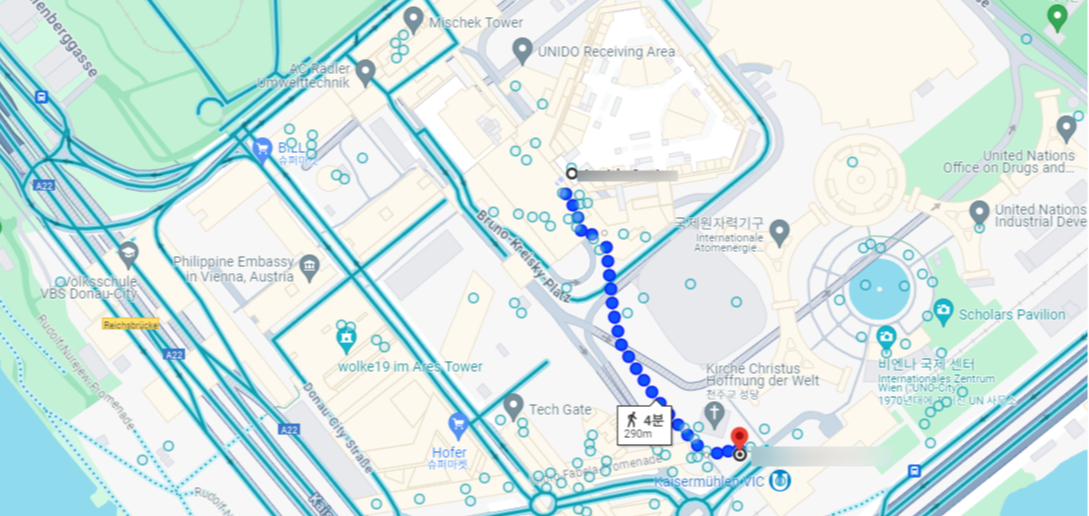This screenshot has width=1089, height=516.
Task: Tap the Tech Gate place pin
Action: tap(513, 406)
